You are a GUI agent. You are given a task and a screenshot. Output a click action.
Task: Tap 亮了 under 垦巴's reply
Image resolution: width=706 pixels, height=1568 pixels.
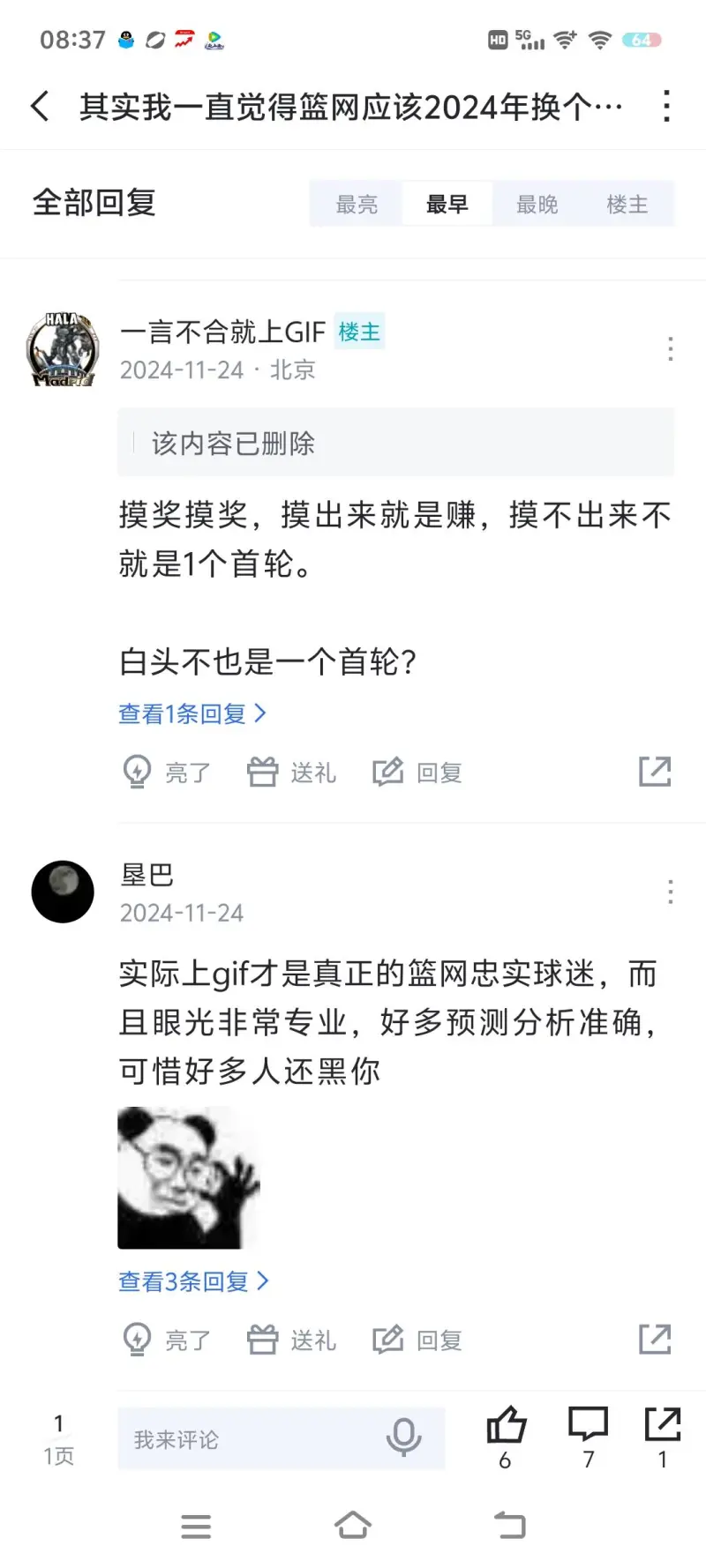point(167,1340)
